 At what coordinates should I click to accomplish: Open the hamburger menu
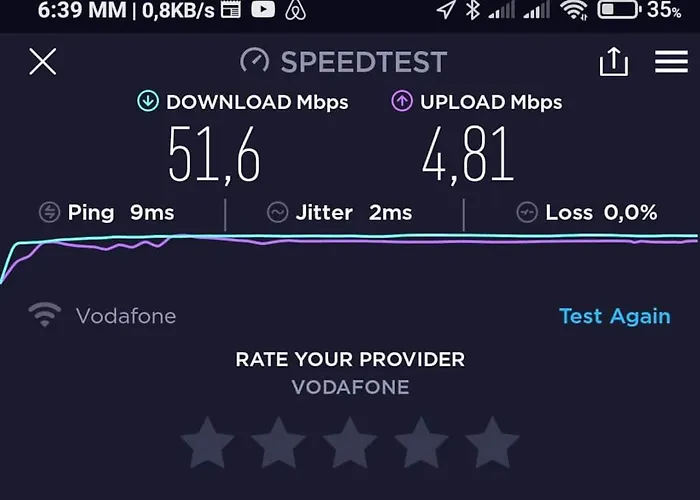671,62
